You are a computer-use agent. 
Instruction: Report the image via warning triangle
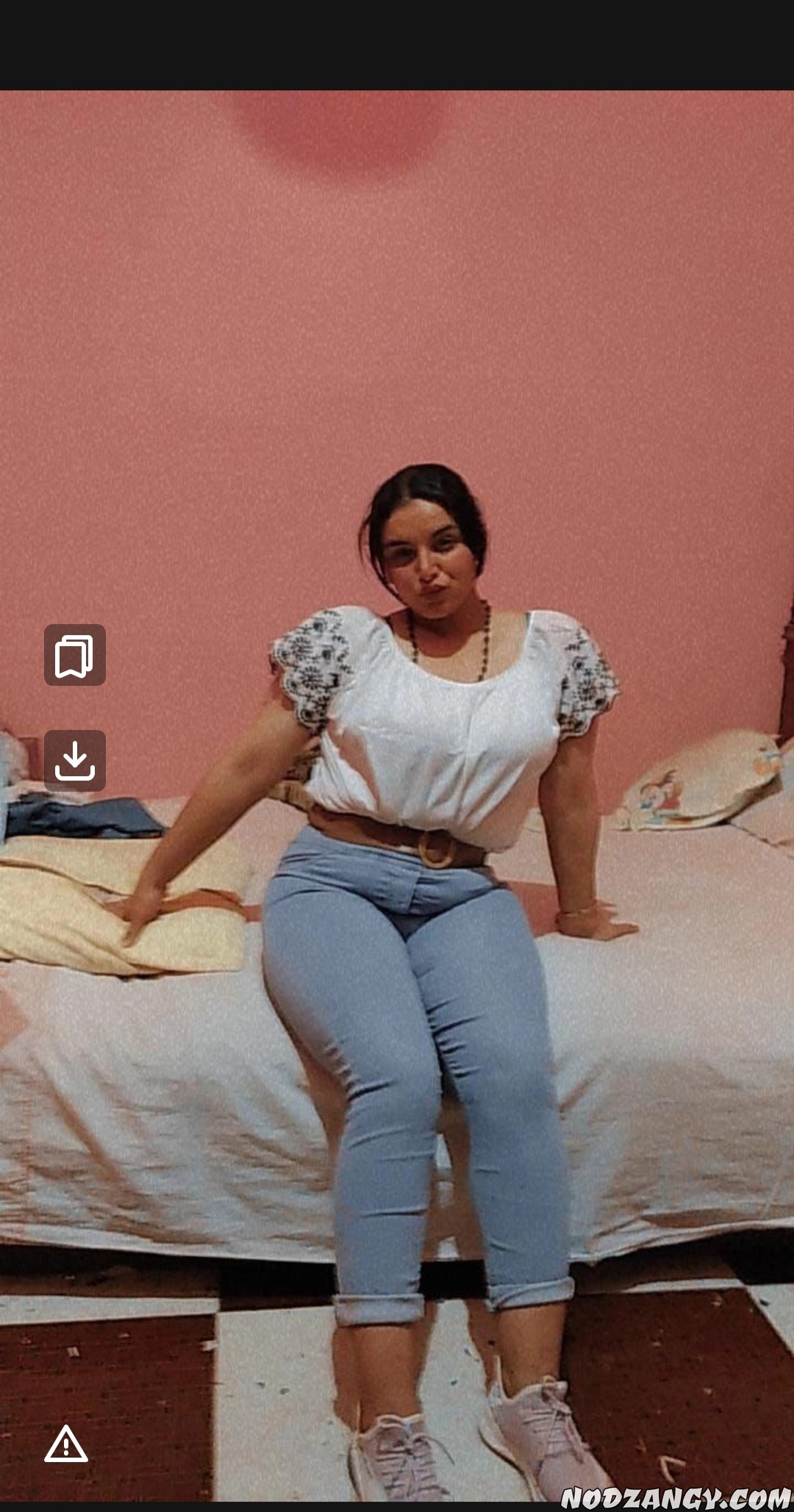coord(66,1444)
